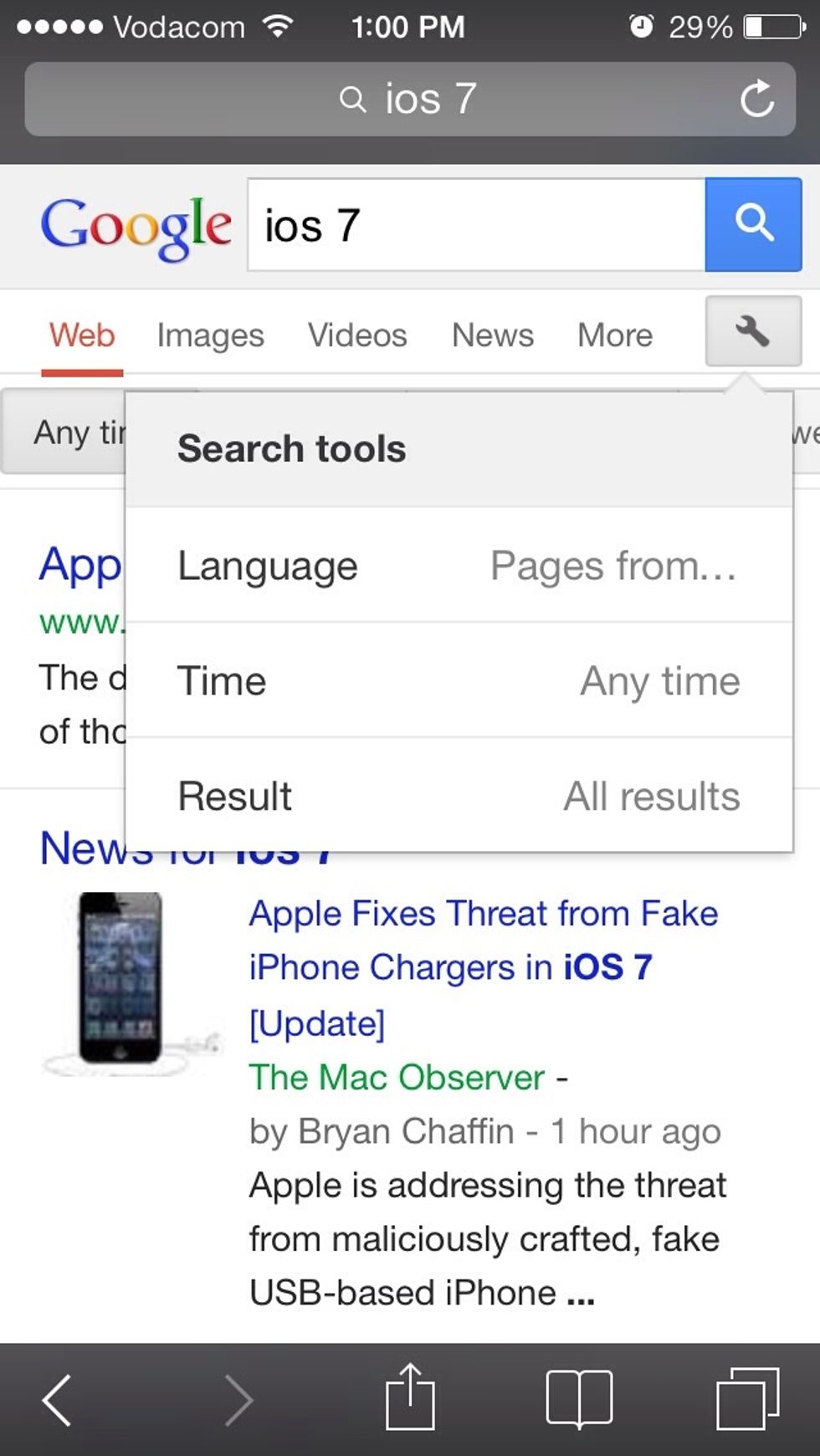Go back to previous page
The height and width of the screenshot is (1456, 820).
[x=58, y=1400]
